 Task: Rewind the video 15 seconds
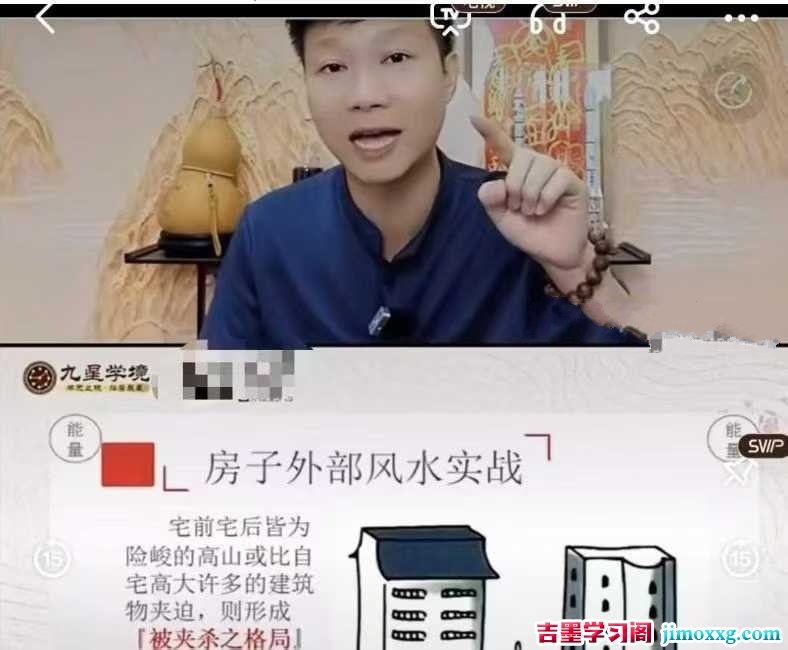tap(52, 558)
